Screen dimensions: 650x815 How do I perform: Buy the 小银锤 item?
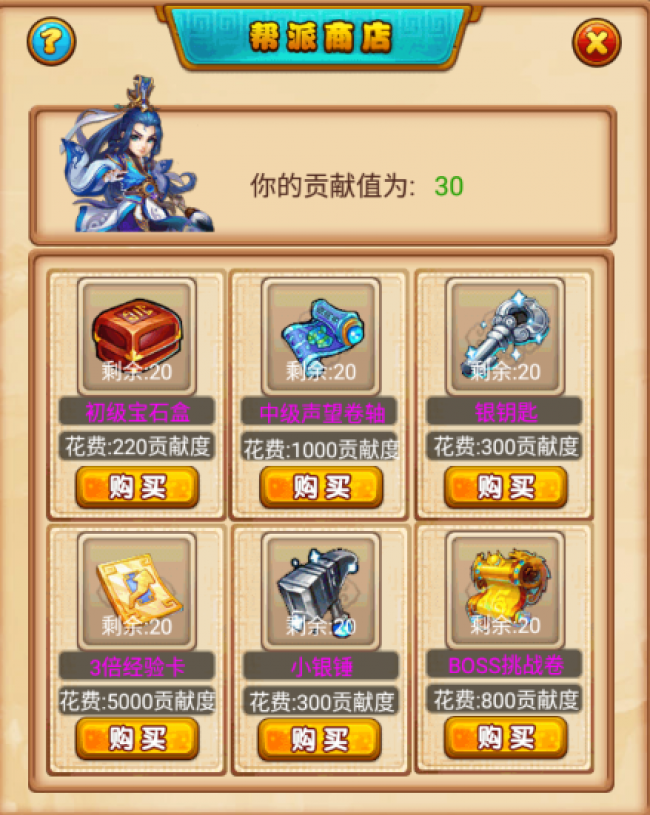321,739
